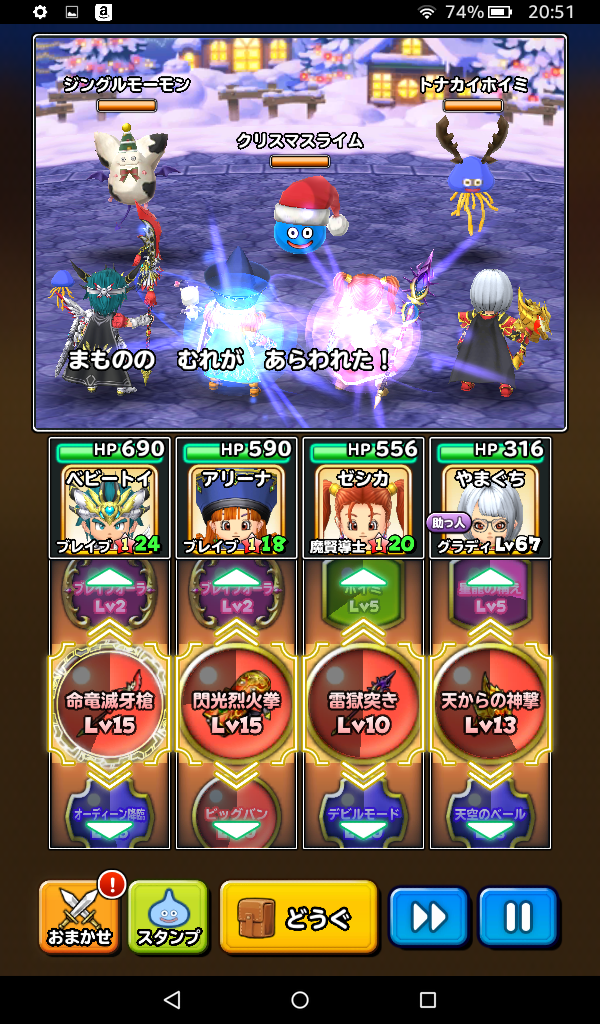This screenshot has width=600, height=1024.
Task: Cast the 雷獄突き Lv10 skill
Action: [x=363, y=706]
